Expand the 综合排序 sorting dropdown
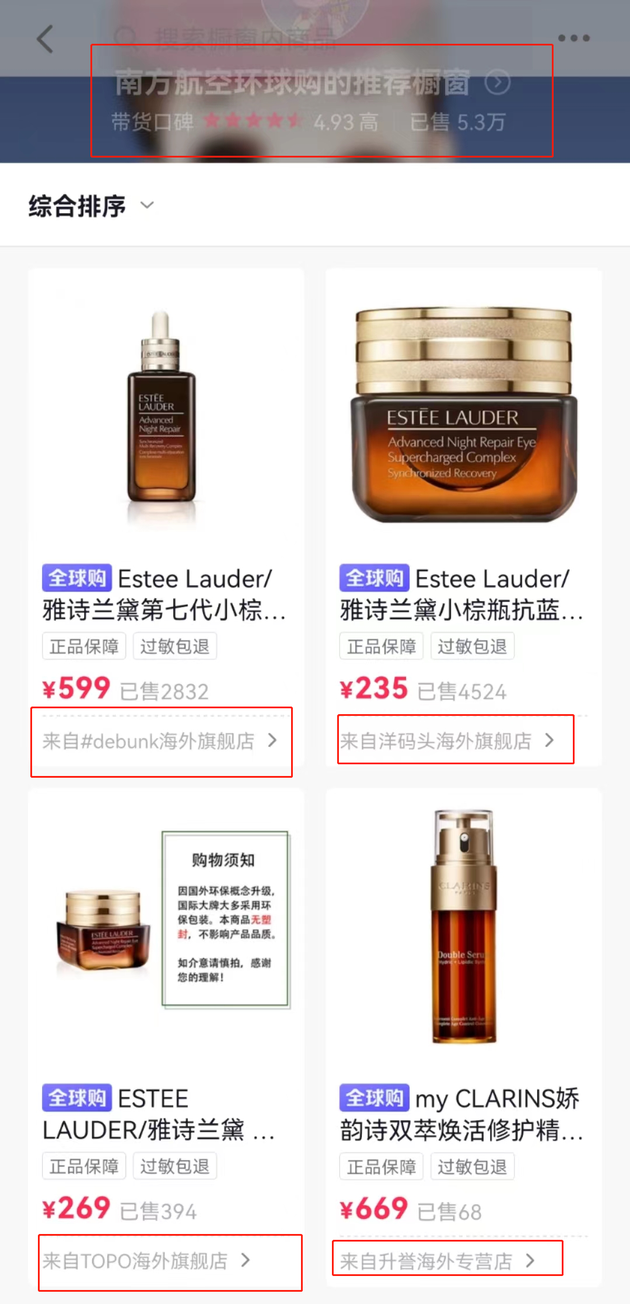The height and width of the screenshot is (1304, 630). pyautogui.click(x=92, y=206)
